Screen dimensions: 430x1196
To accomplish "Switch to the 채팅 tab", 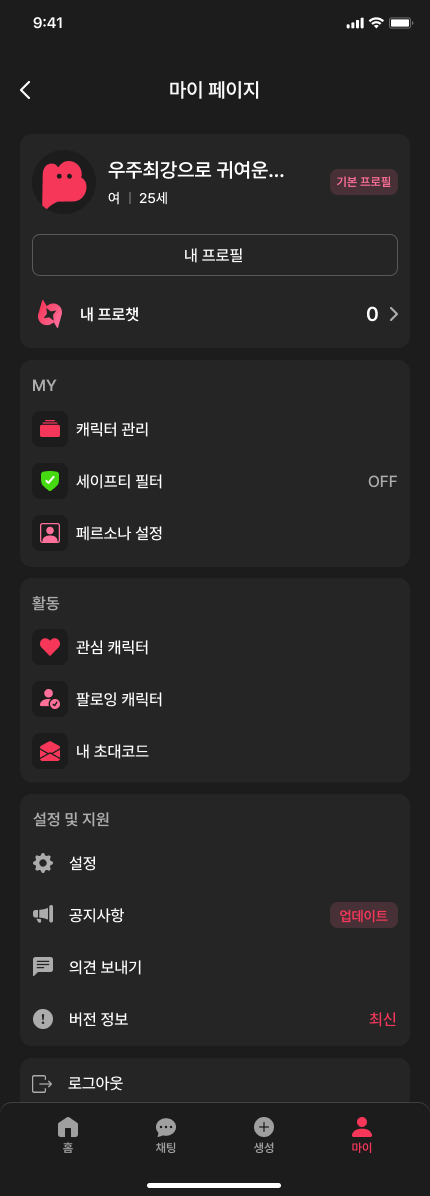I will (165, 1134).
